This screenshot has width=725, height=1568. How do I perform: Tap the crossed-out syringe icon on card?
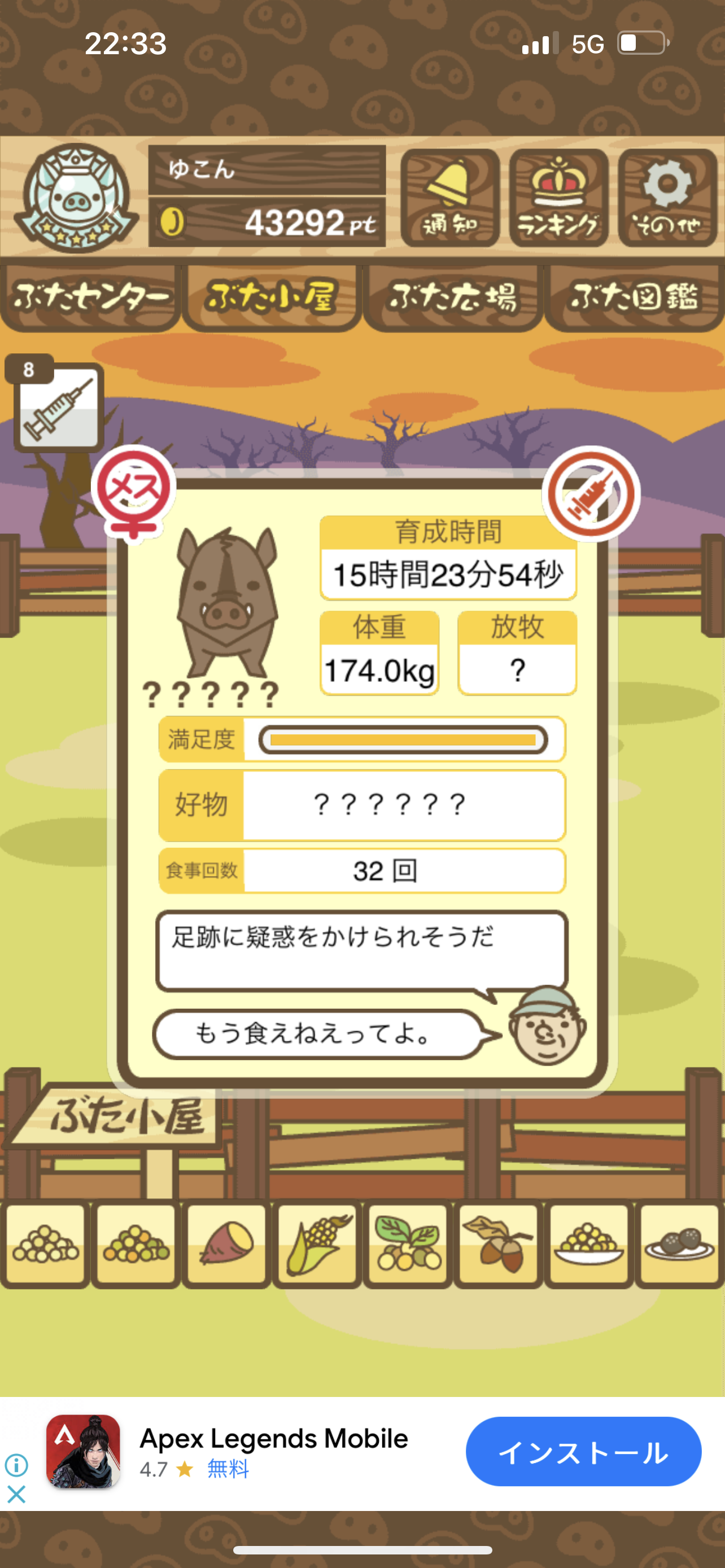[591, 494]
